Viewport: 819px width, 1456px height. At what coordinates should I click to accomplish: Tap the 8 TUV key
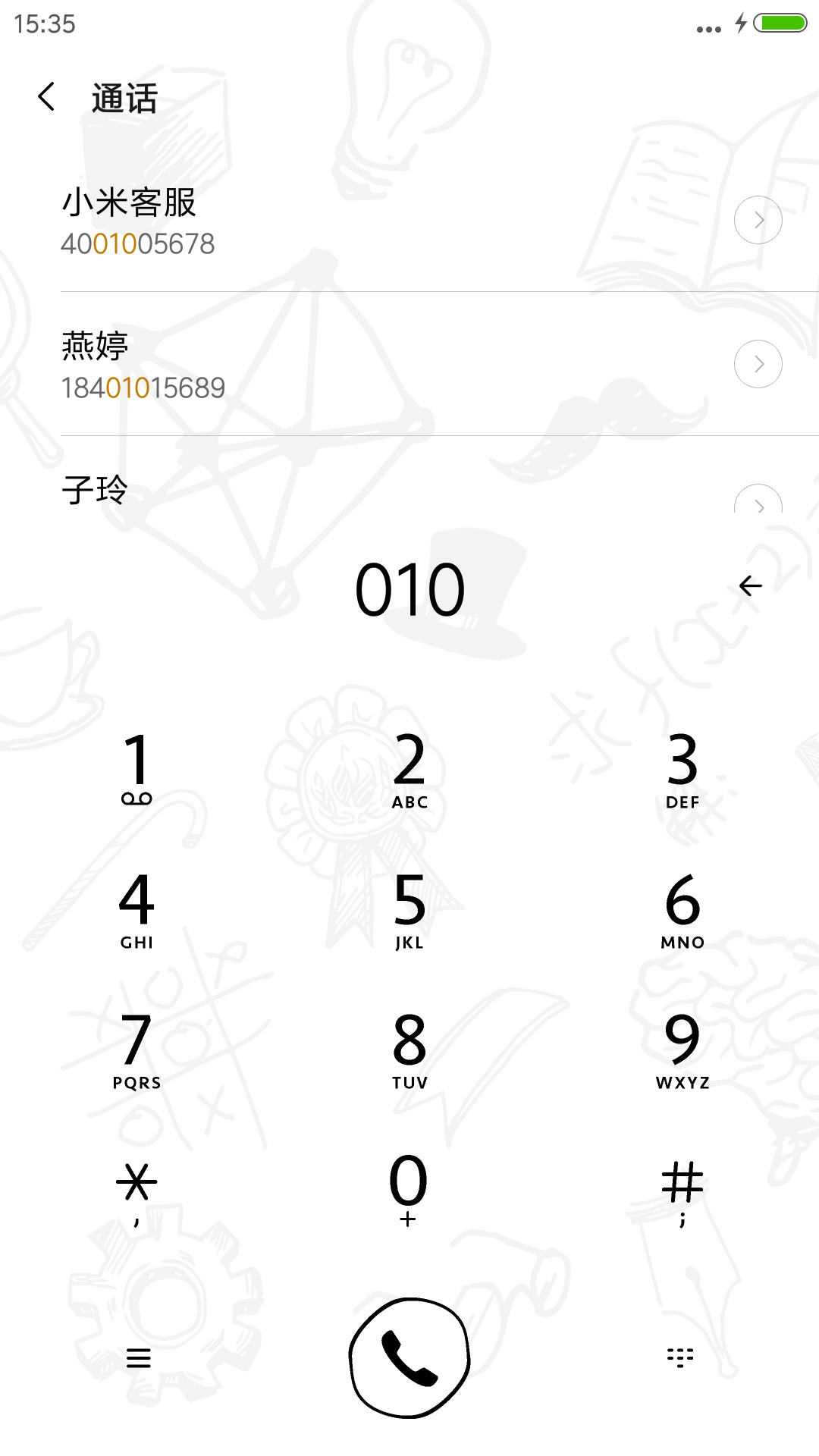pyautogui.click(x=409, y=1050)
